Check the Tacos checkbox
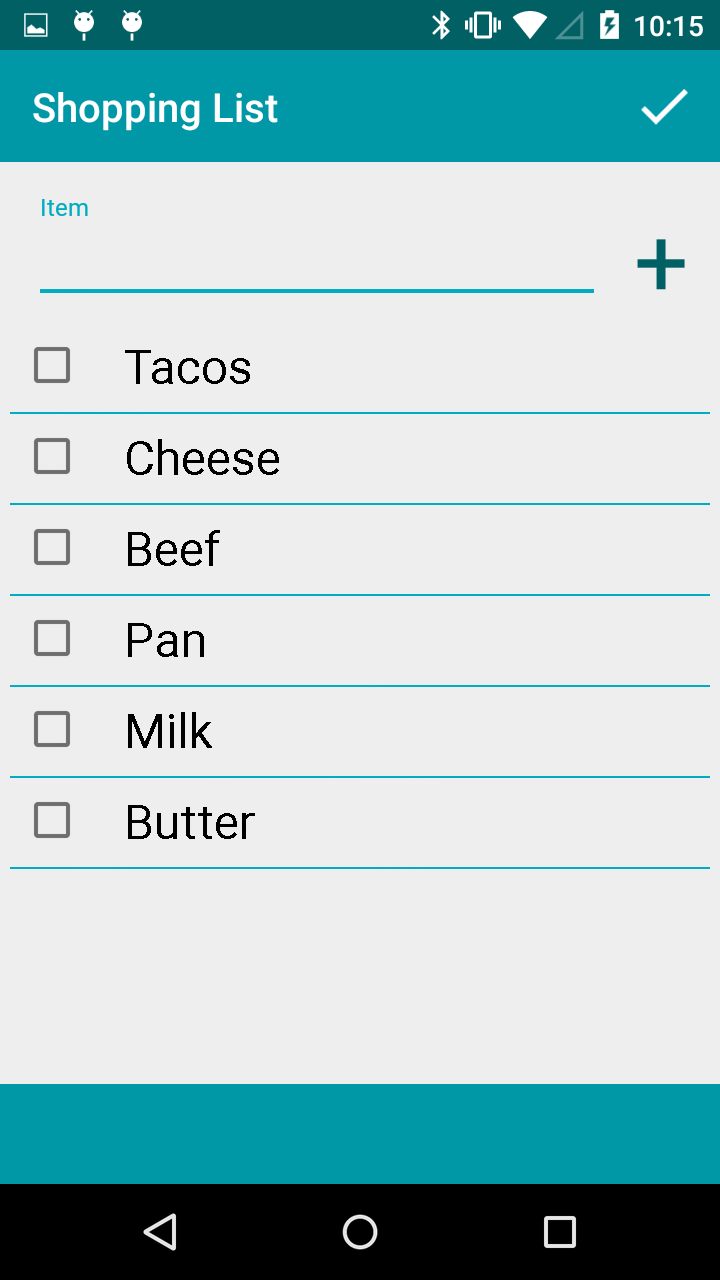 coord(51,366)
